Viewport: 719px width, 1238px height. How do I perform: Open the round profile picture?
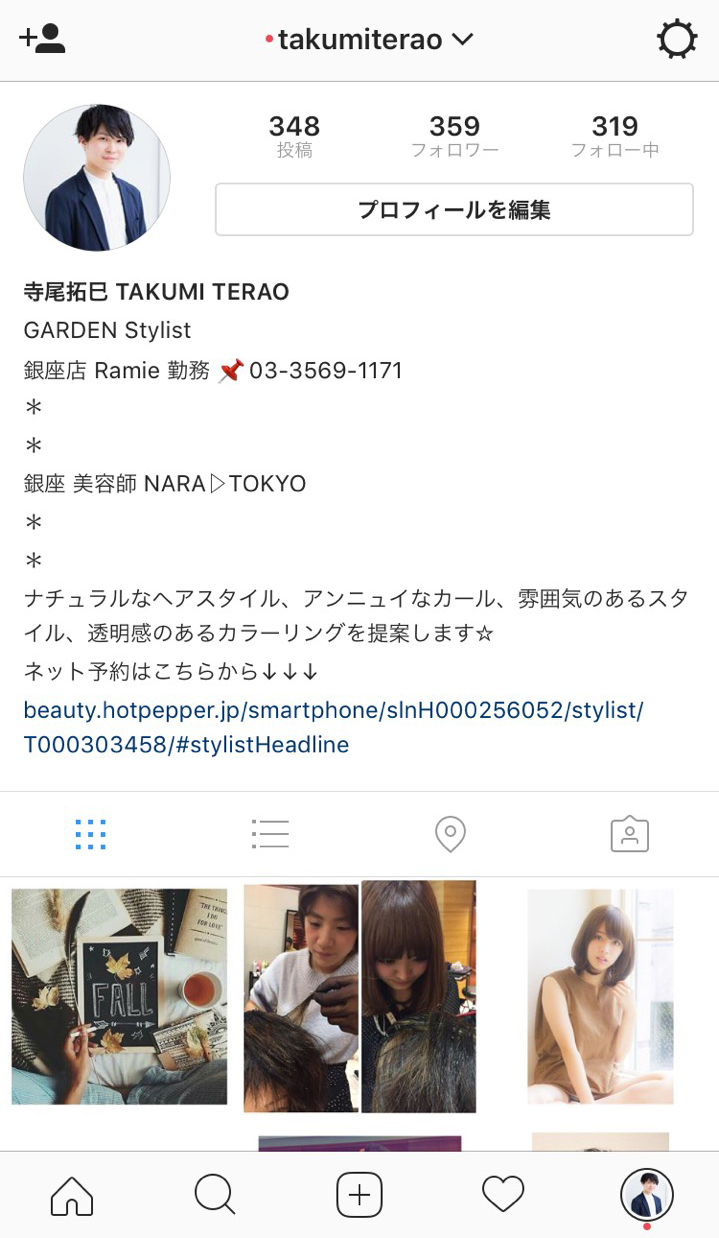(96, 178)
